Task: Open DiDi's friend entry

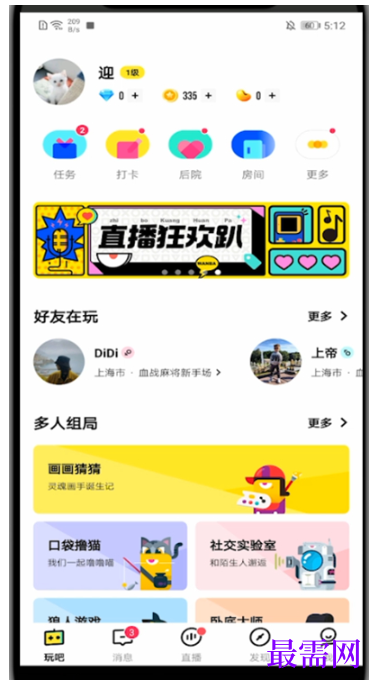Action: (127, 362)
